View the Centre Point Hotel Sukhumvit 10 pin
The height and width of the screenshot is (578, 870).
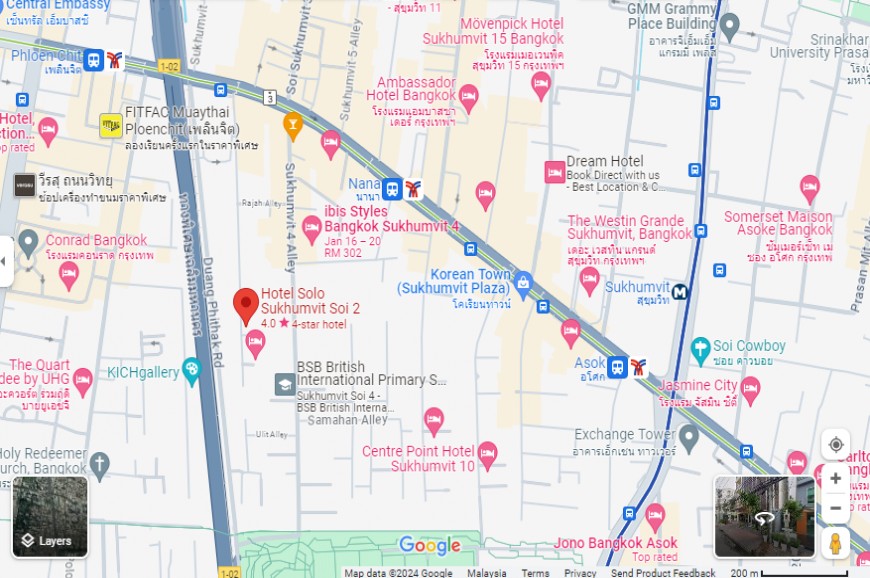487,455
